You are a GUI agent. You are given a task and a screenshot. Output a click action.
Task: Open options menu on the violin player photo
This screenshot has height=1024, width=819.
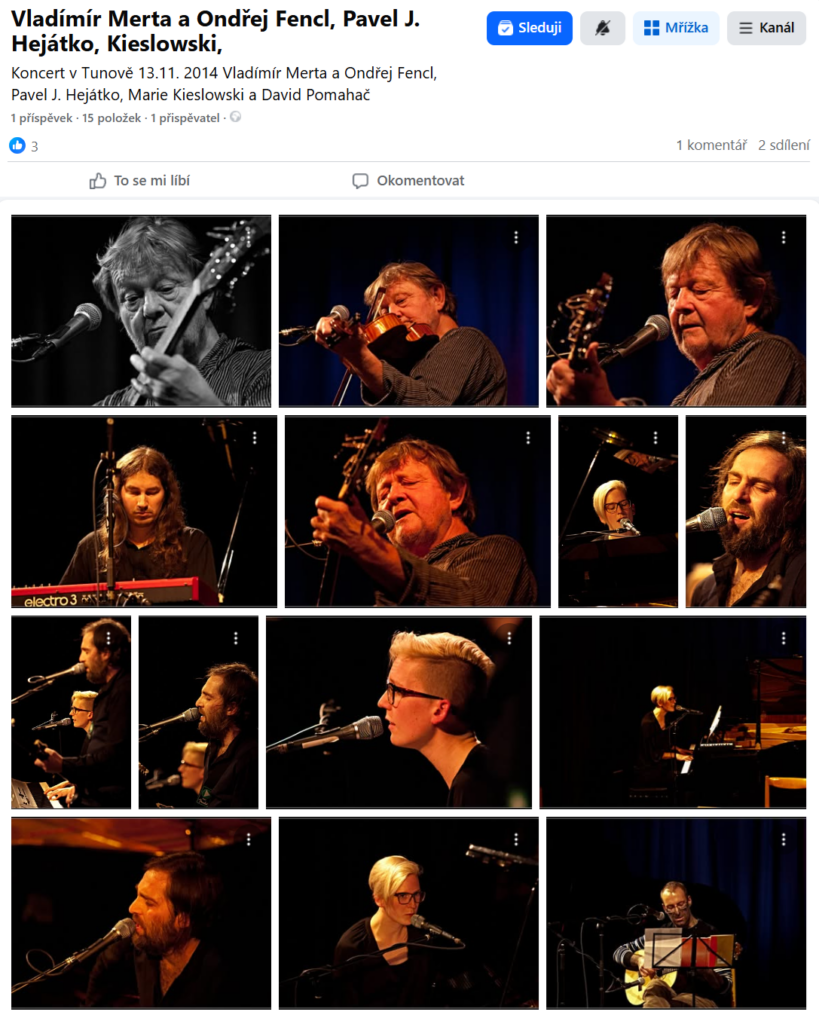(x=516, y=238)
